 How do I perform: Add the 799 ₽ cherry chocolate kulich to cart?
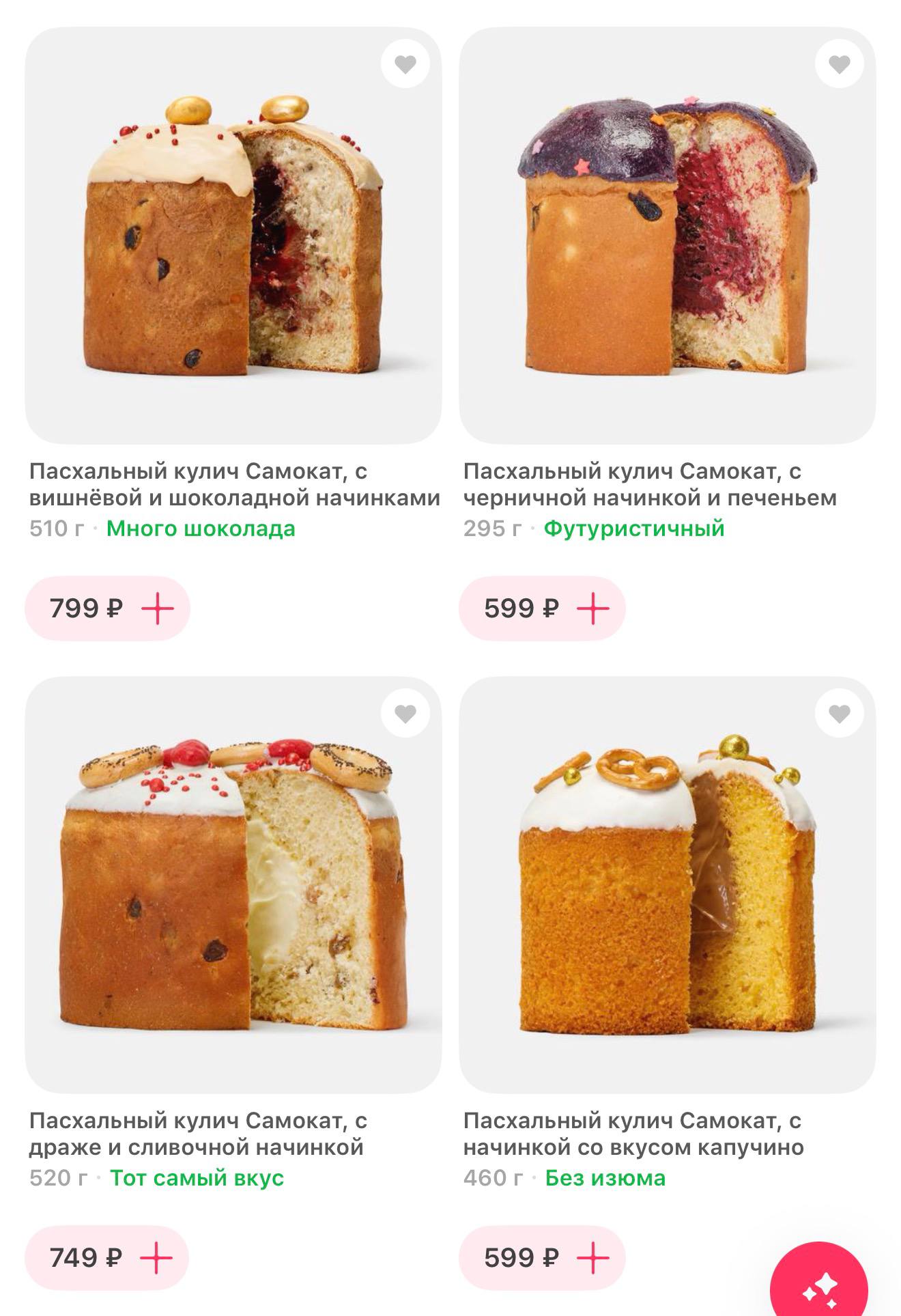(x=157, y=608)
